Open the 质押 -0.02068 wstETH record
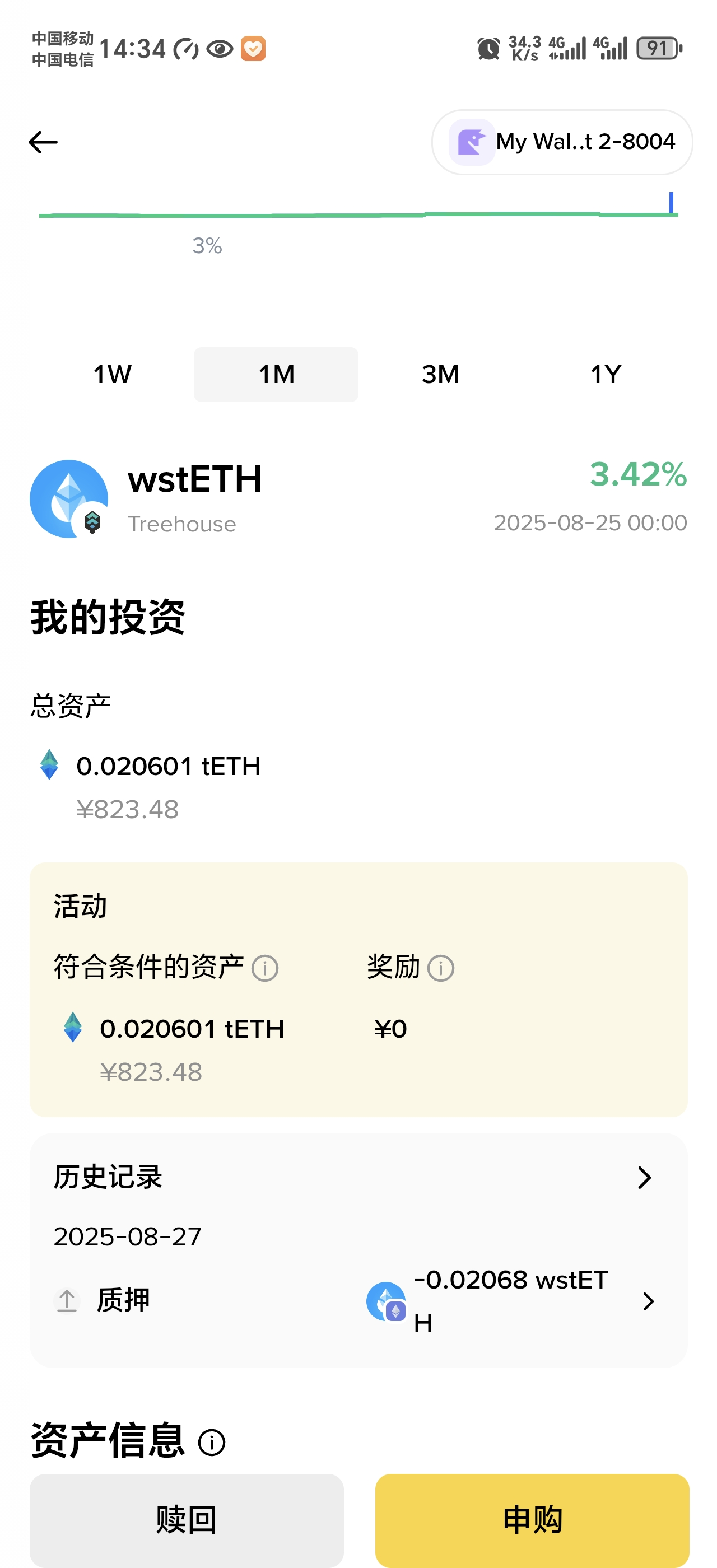717x1568 pixels. pyautogui.click(x=358, y=1301)
